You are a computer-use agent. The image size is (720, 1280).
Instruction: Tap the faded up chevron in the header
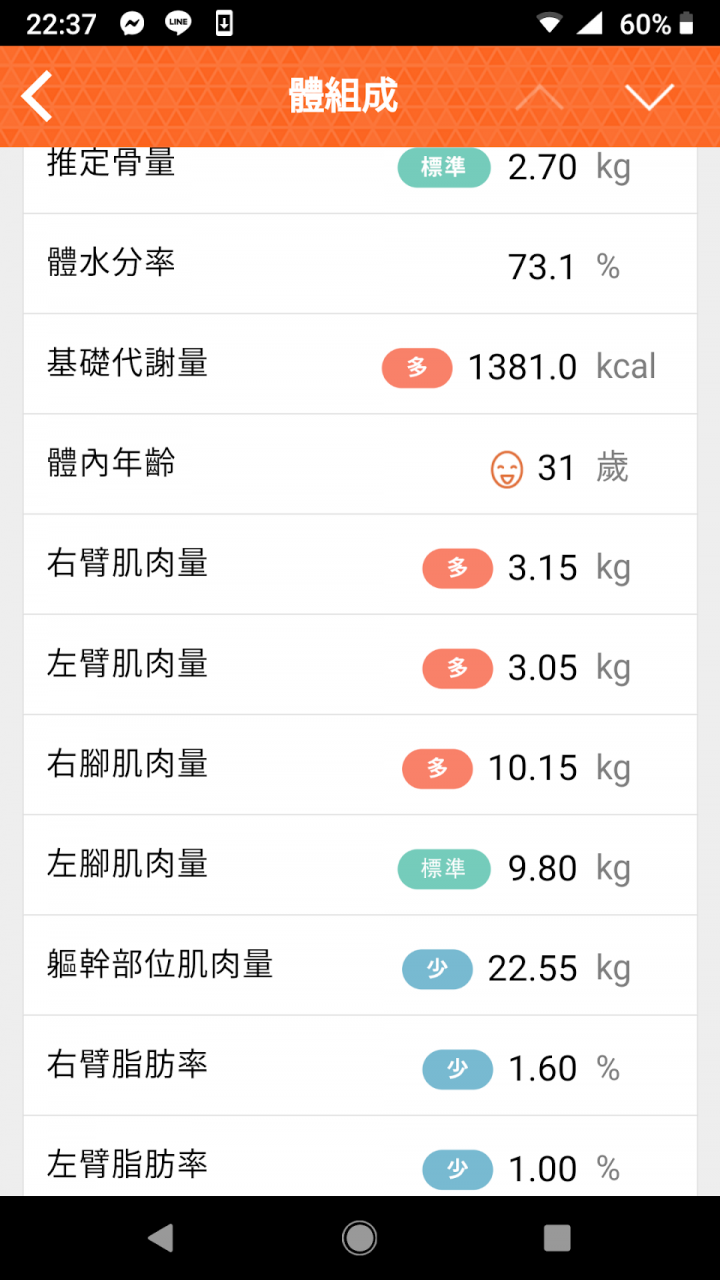coord(539,97)
